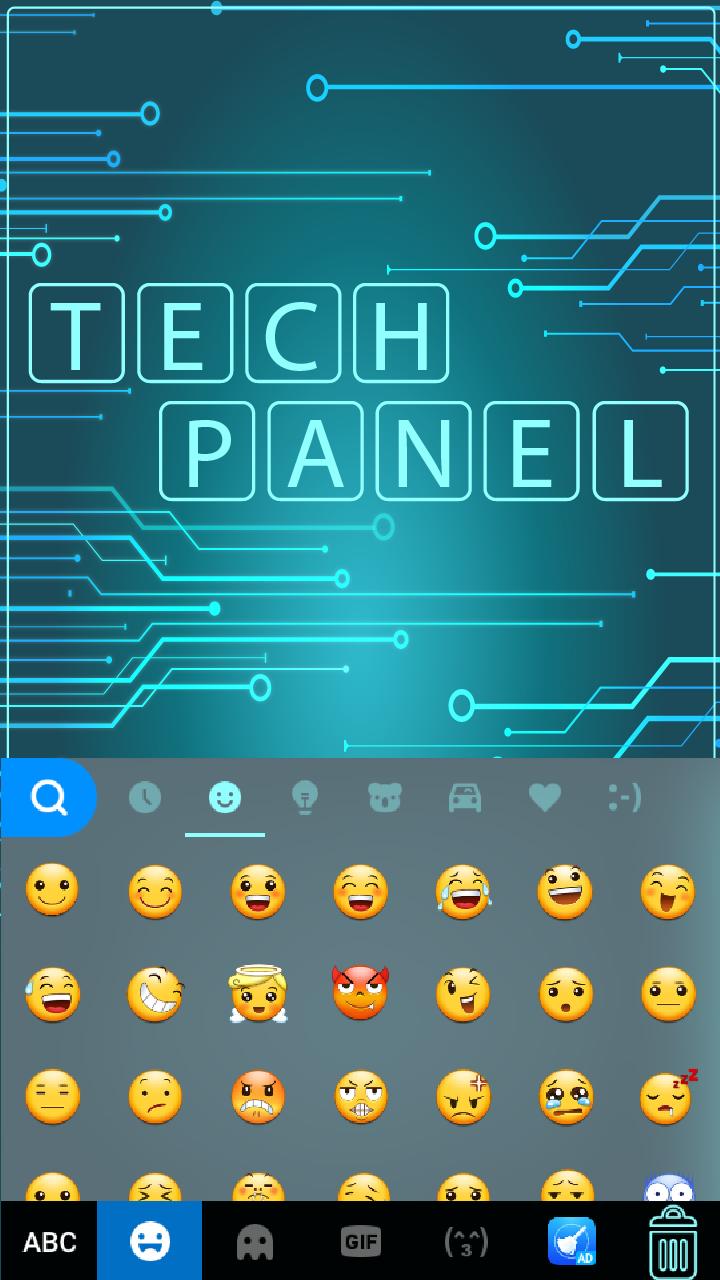Return to ABC letter keyboard
This screenshot has width=720, height=1280.
[x=49, y=1241]
